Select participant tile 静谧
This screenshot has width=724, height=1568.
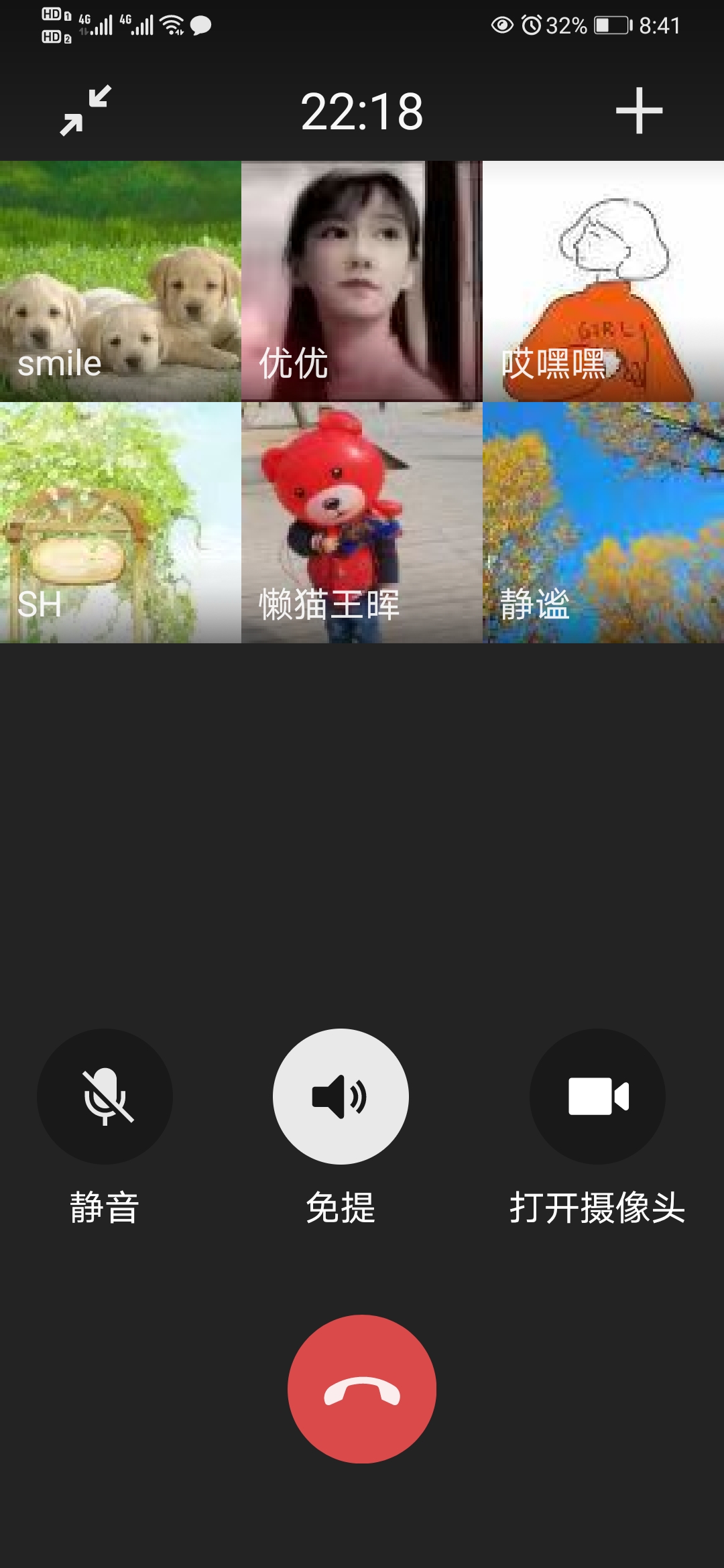coord(603,523)
